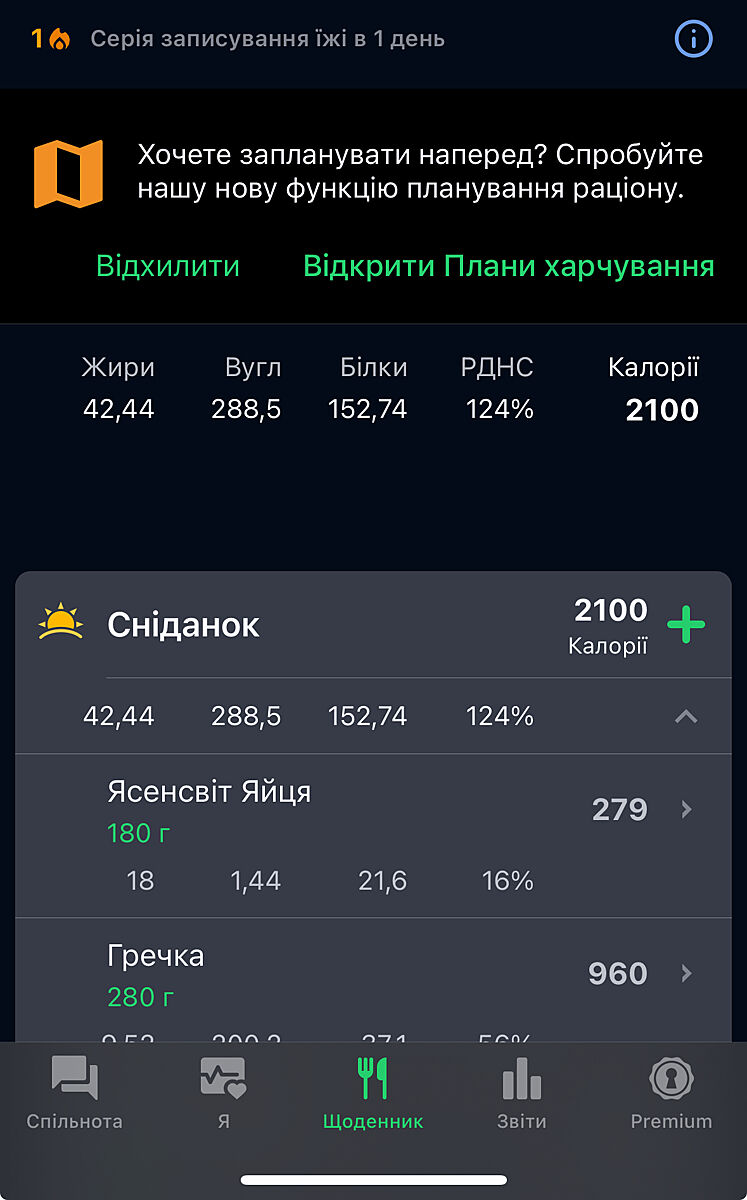
Task: Collapse the Сніданок meal section
Action: tap(686, 716)
